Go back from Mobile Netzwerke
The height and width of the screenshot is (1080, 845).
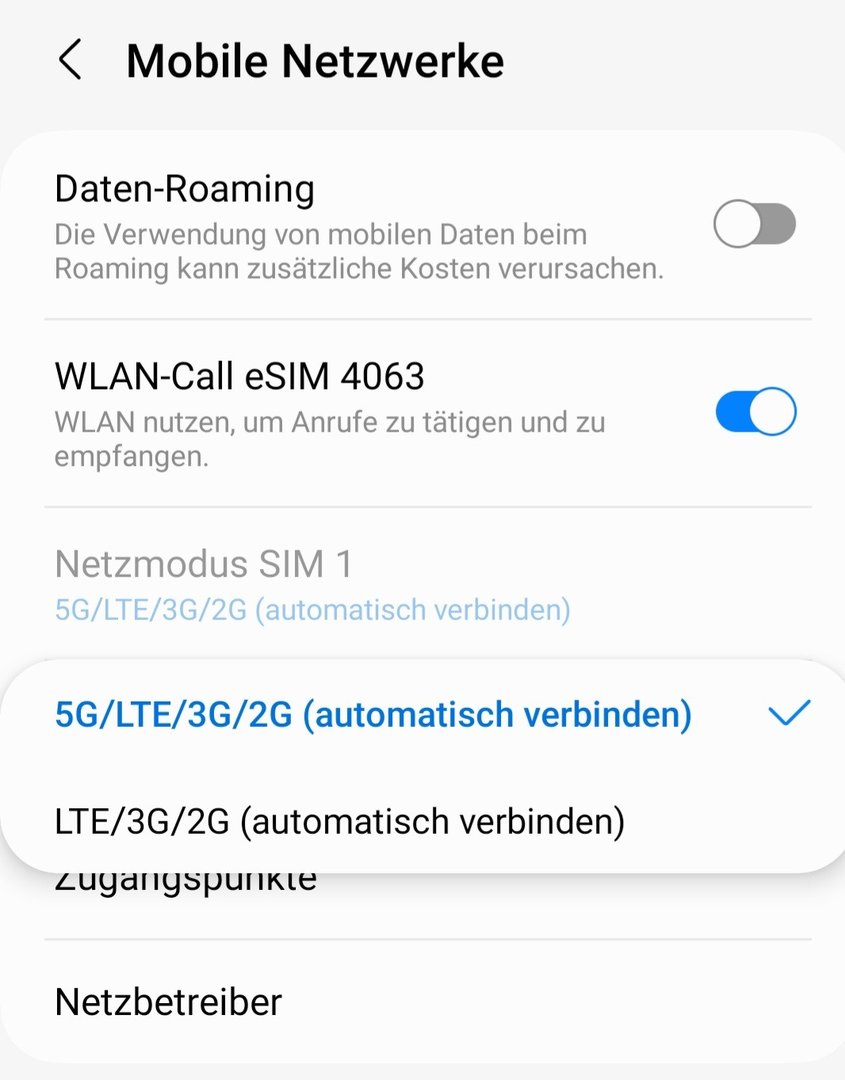(70, 61)
